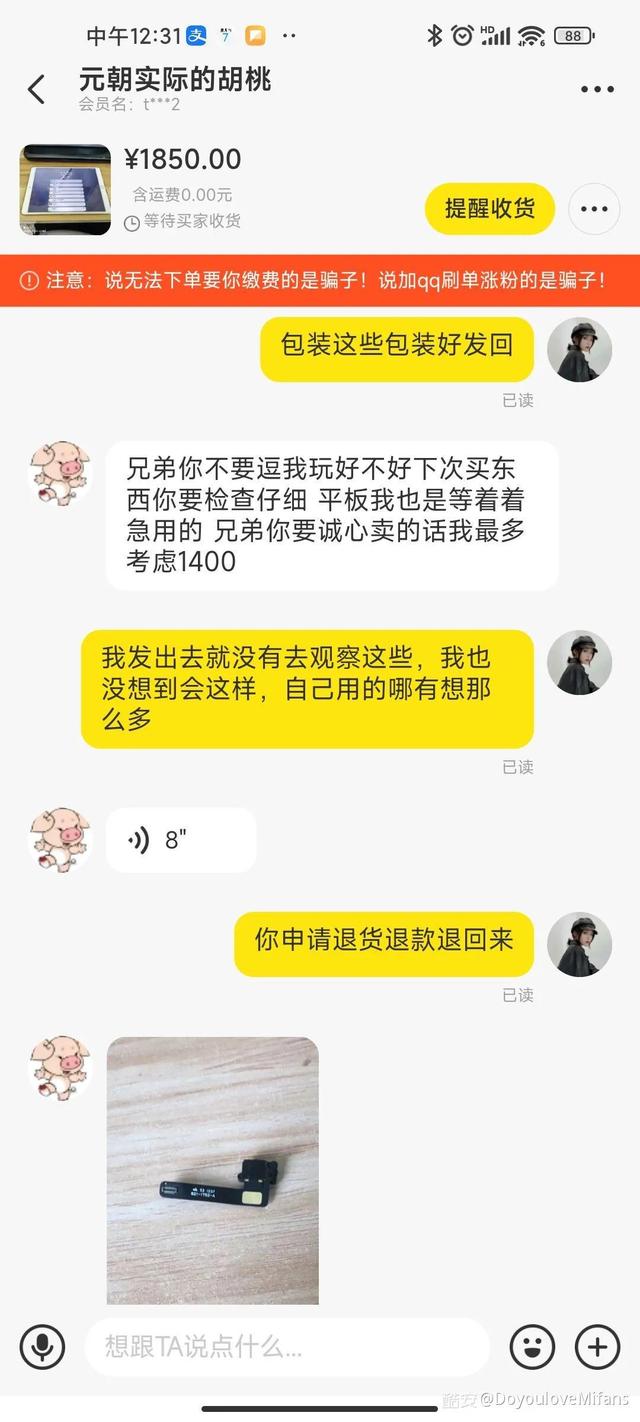The height and width of the screenshot is (1422, 640).
Task: Focus the 想跟TA说点什么 message field
Action: tap(285, 1347)
